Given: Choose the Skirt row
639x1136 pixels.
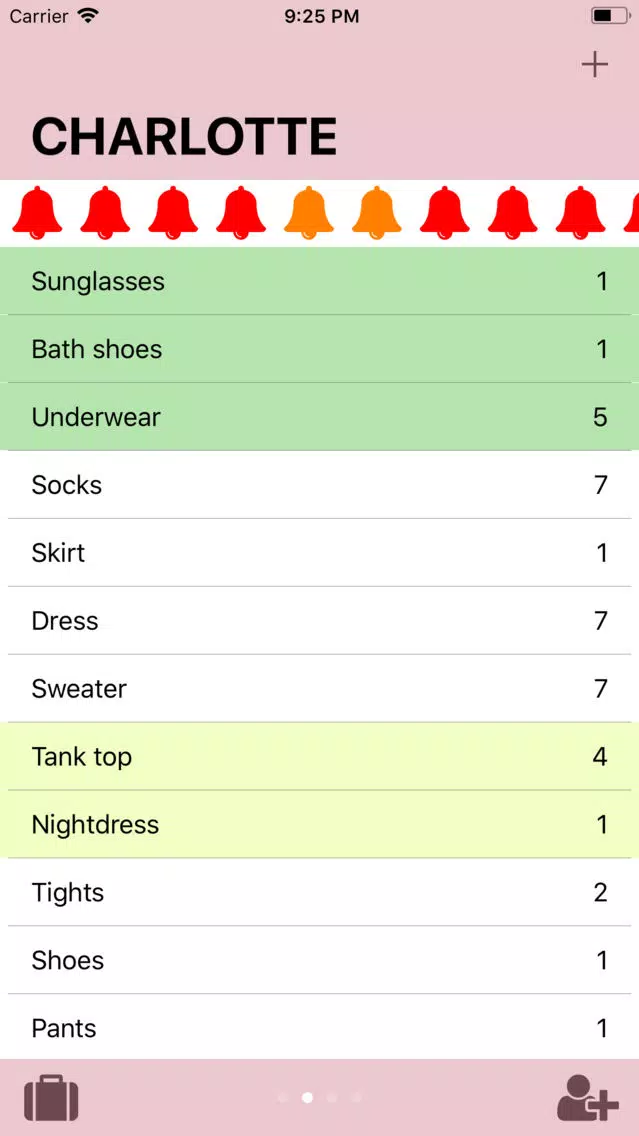Looking at the screenshot, I should 320,553.
